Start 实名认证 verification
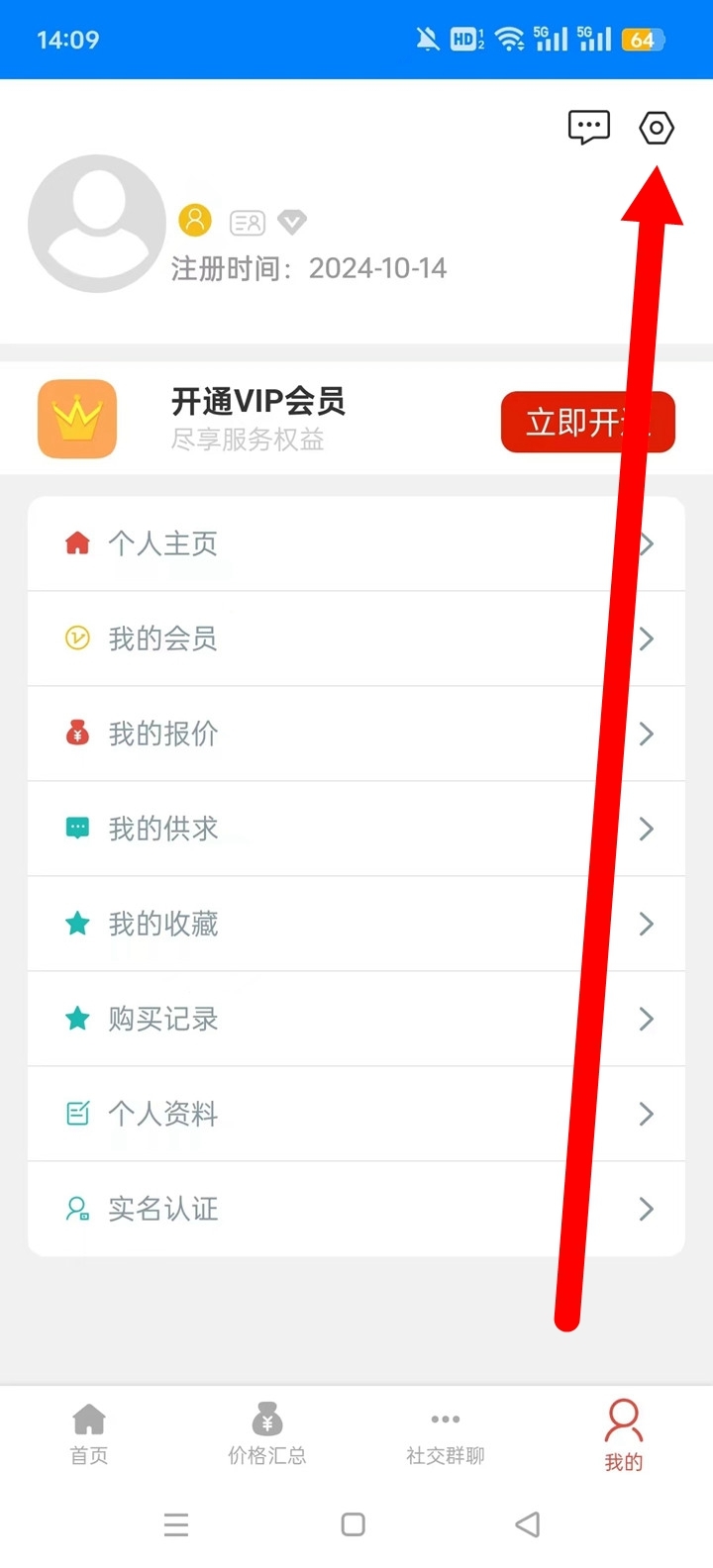 tap(356, 1209)
